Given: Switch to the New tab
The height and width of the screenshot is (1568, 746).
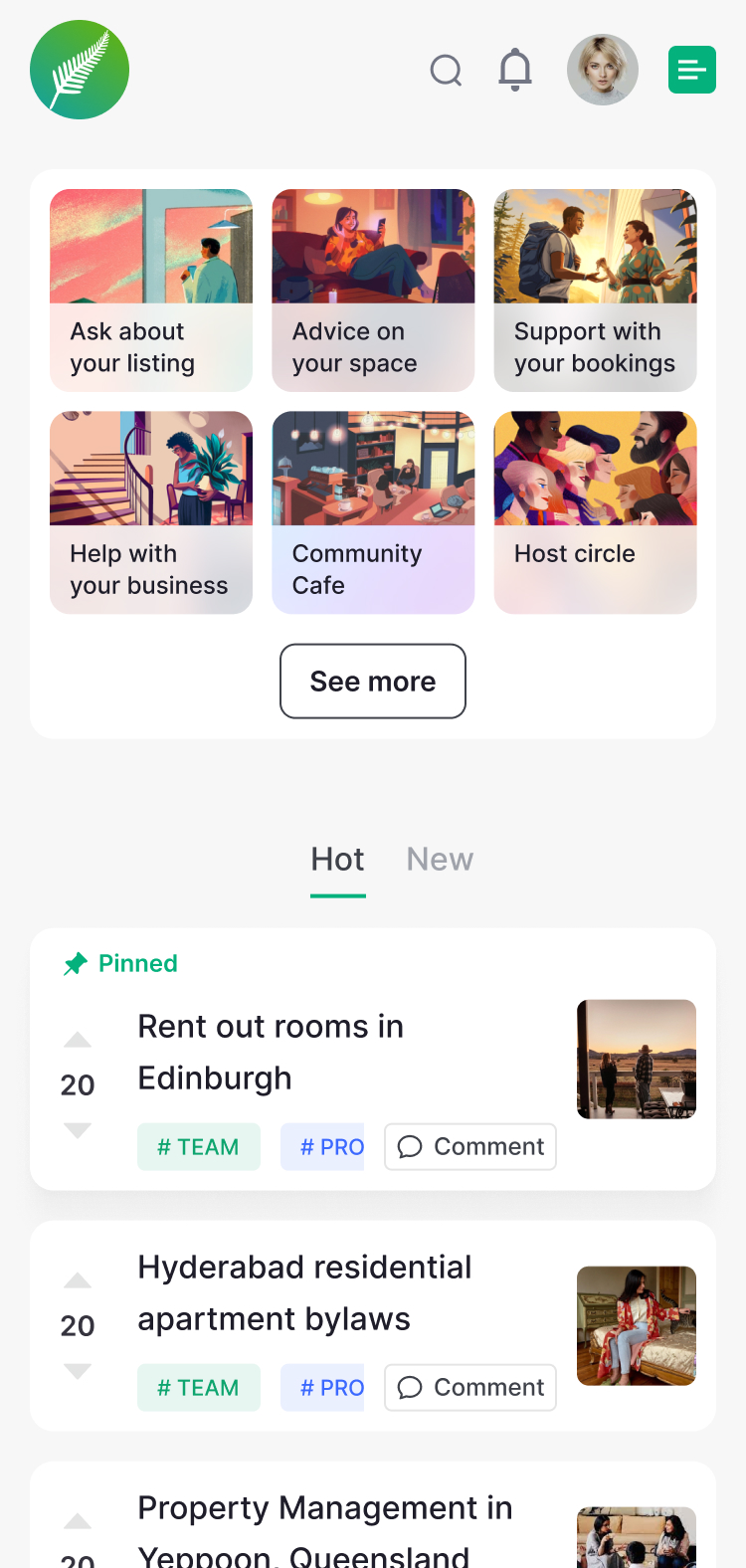Looking at the screenshot, I should [x=440, y=860].
